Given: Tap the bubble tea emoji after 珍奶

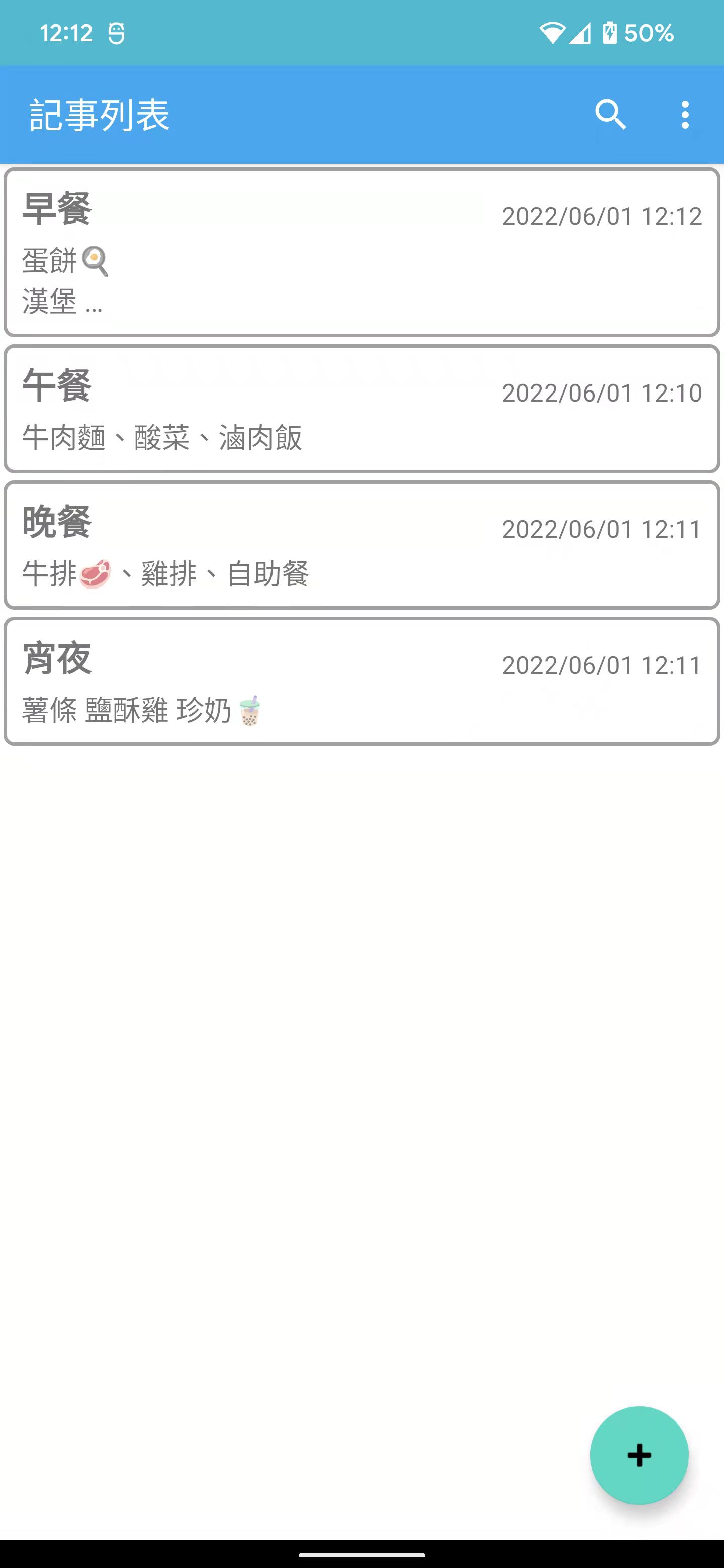Looking at the screenshot, I should [x=251, y=712].
